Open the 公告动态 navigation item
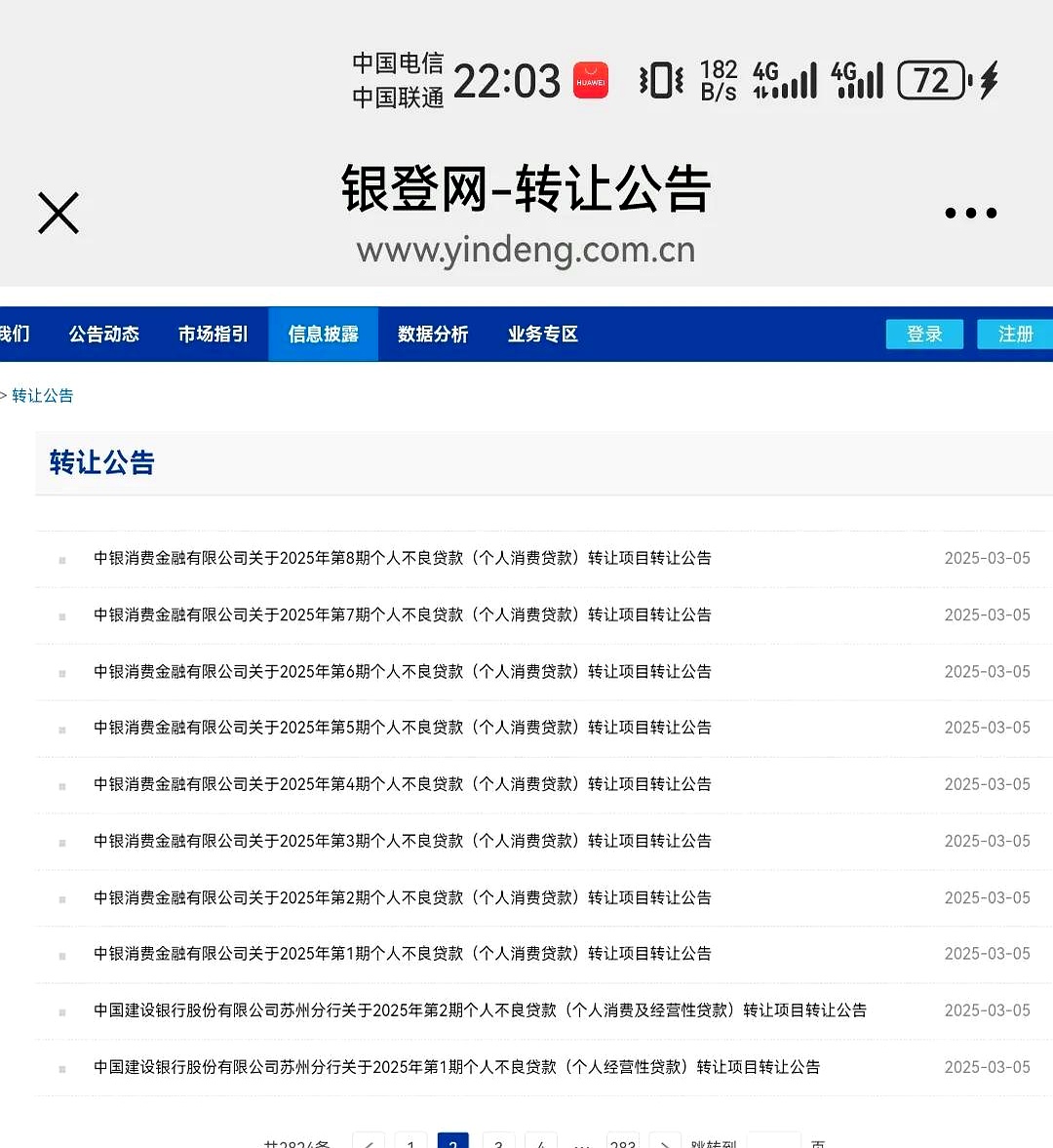 [103, 334]
